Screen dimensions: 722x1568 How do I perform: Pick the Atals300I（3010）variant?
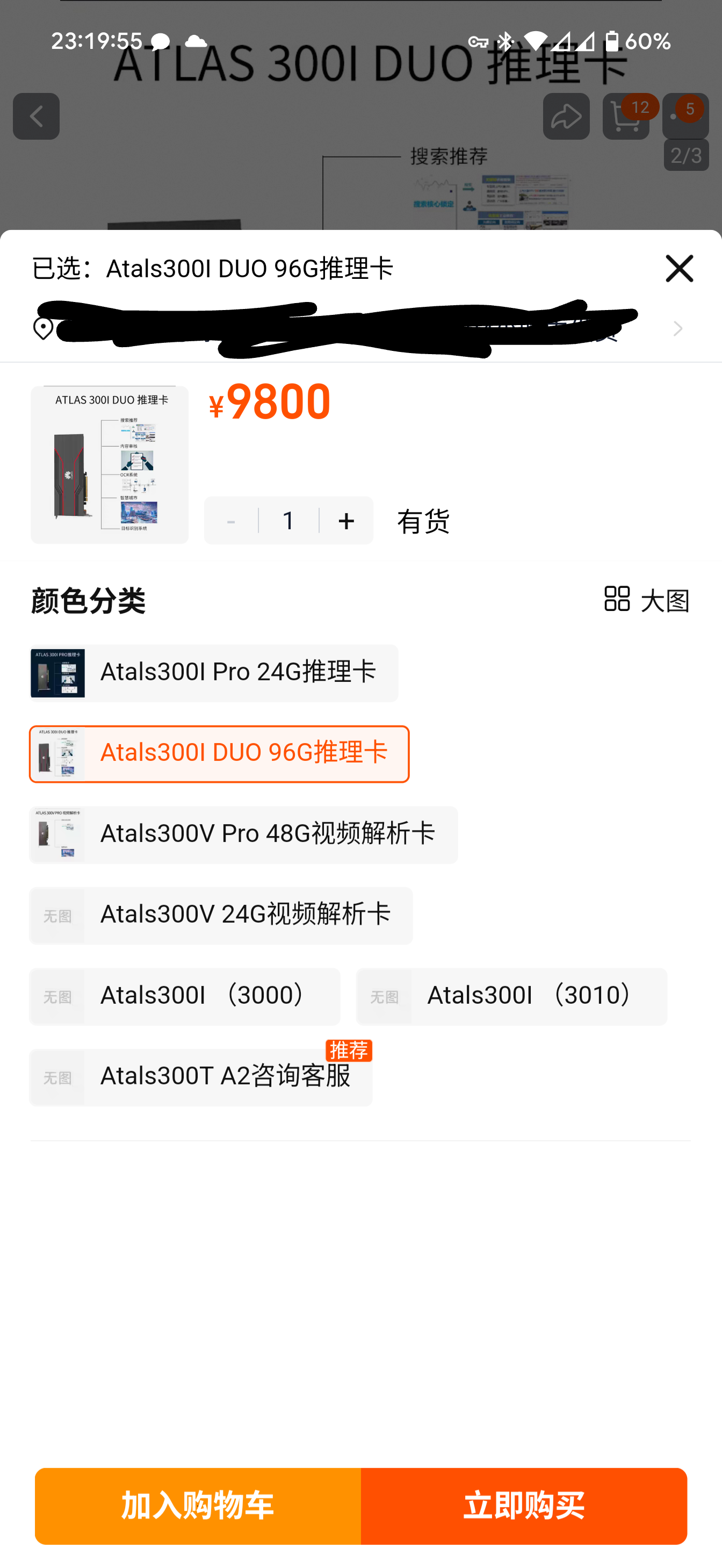click(511, 996)
